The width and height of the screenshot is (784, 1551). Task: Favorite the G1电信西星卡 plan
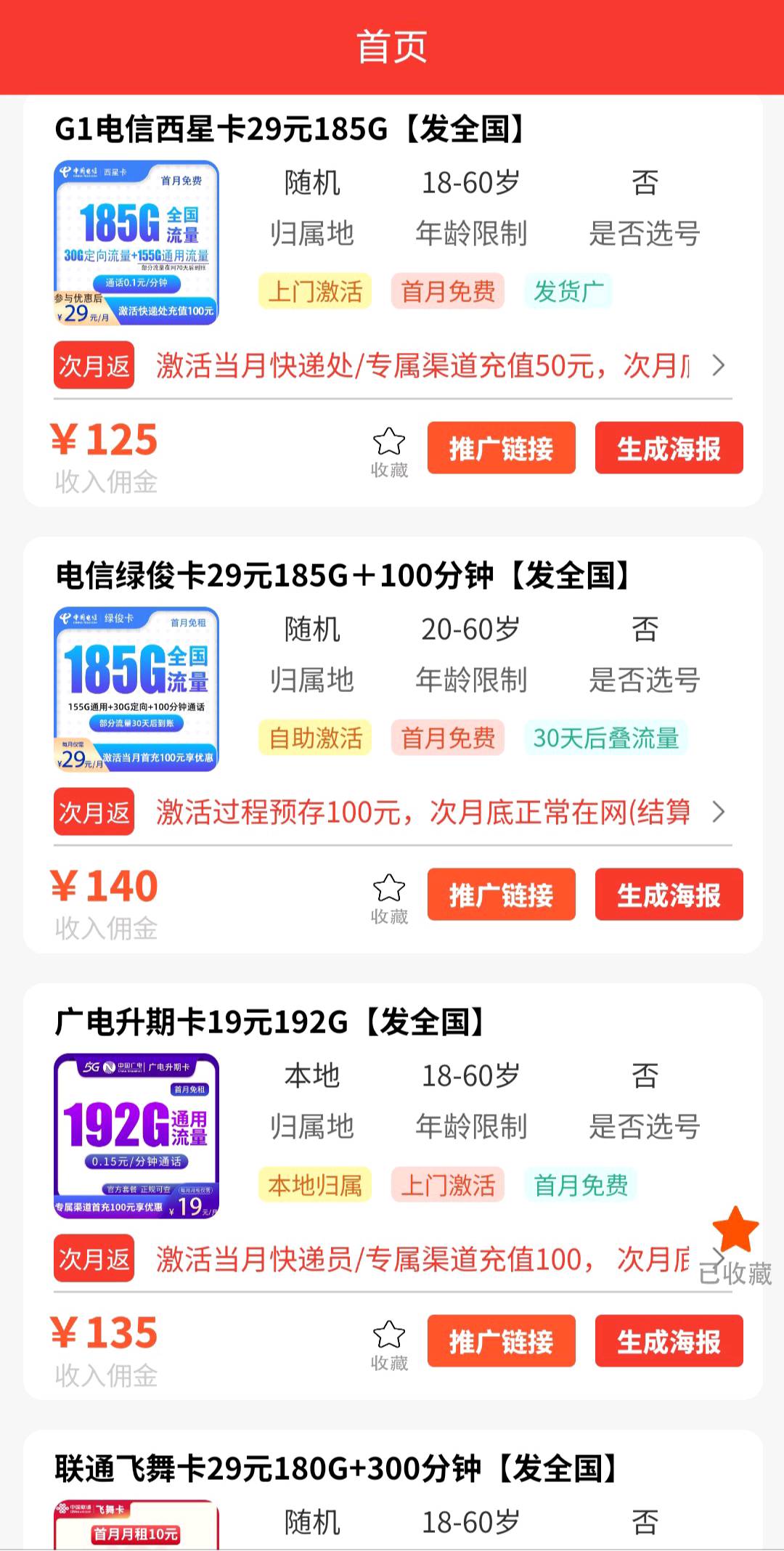[389, 452]
